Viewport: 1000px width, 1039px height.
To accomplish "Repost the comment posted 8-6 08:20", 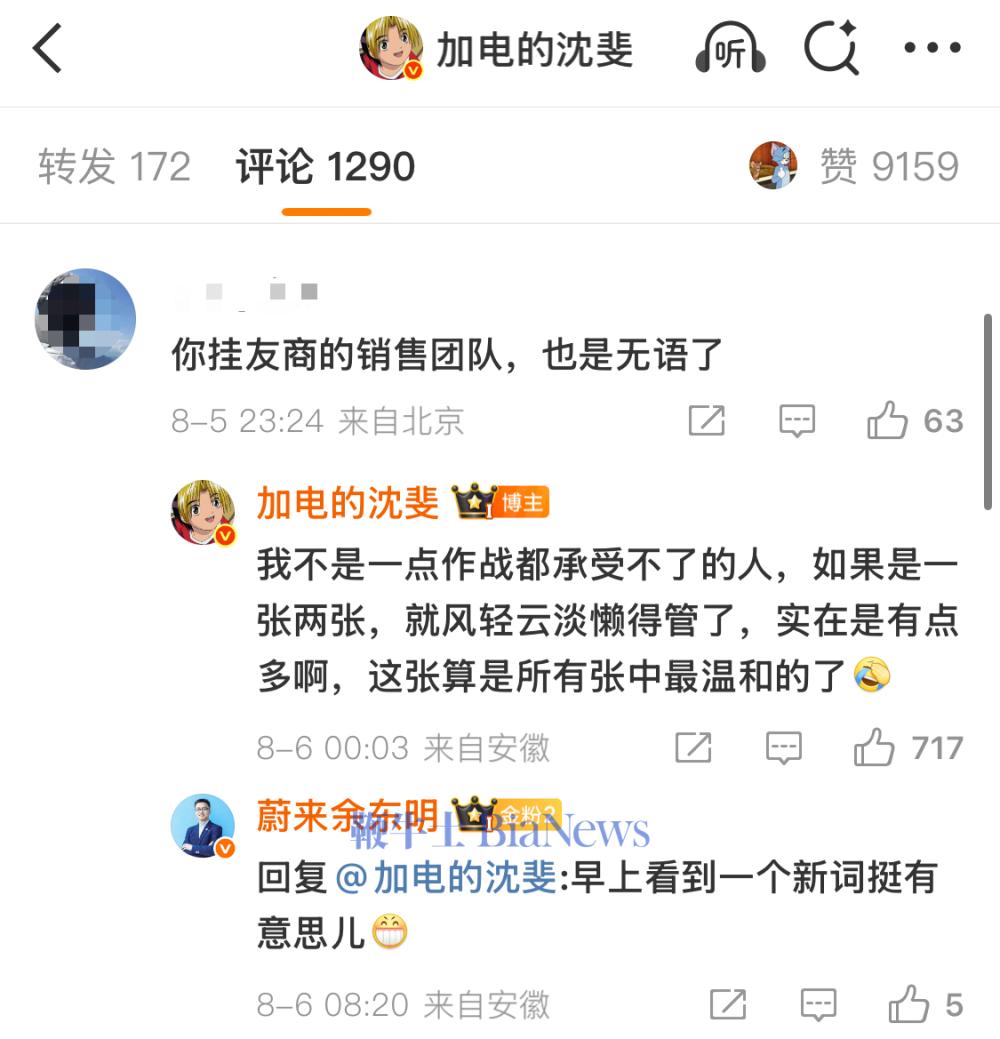I will (x=728, y=1004).
